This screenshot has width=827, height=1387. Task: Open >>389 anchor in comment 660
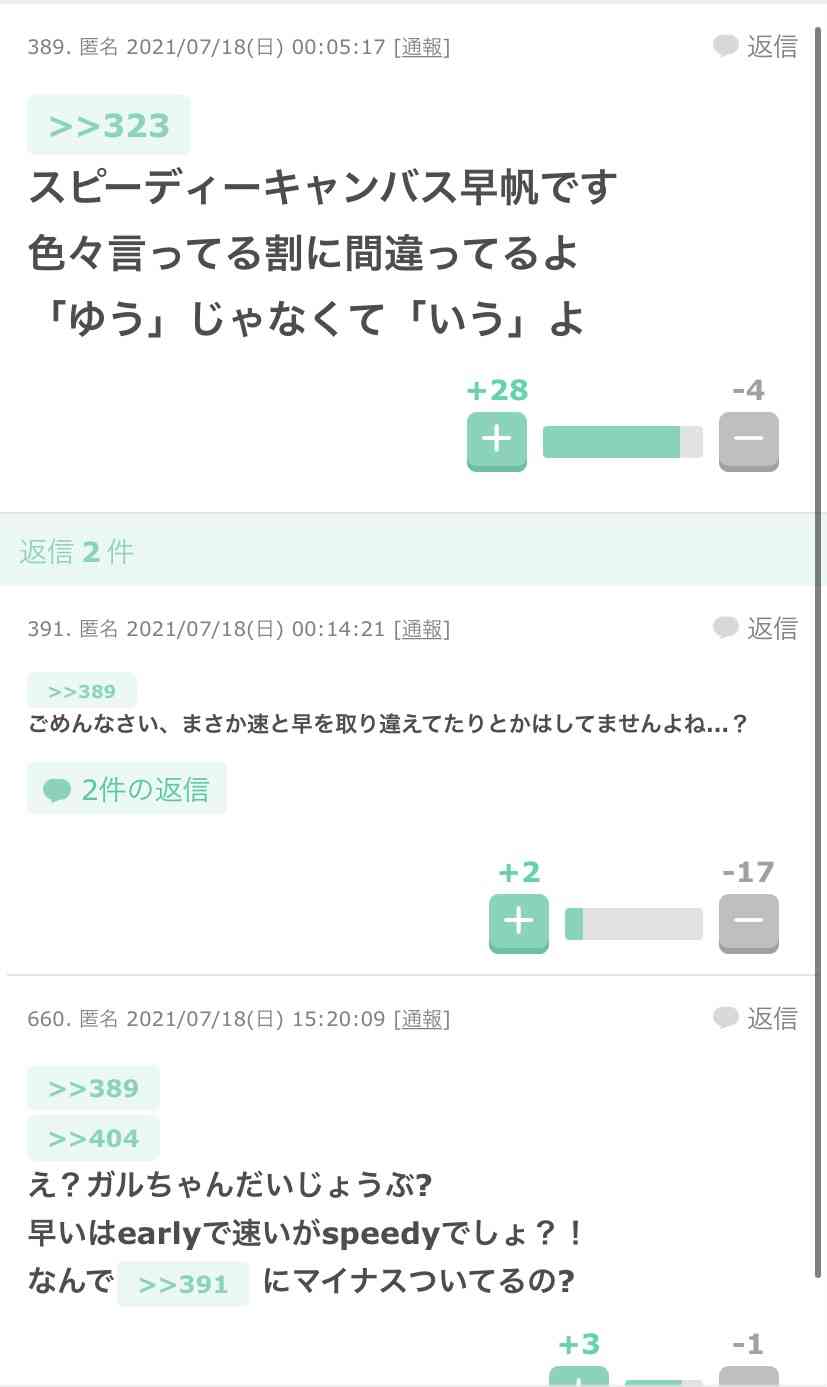(x=93, y=1088)
